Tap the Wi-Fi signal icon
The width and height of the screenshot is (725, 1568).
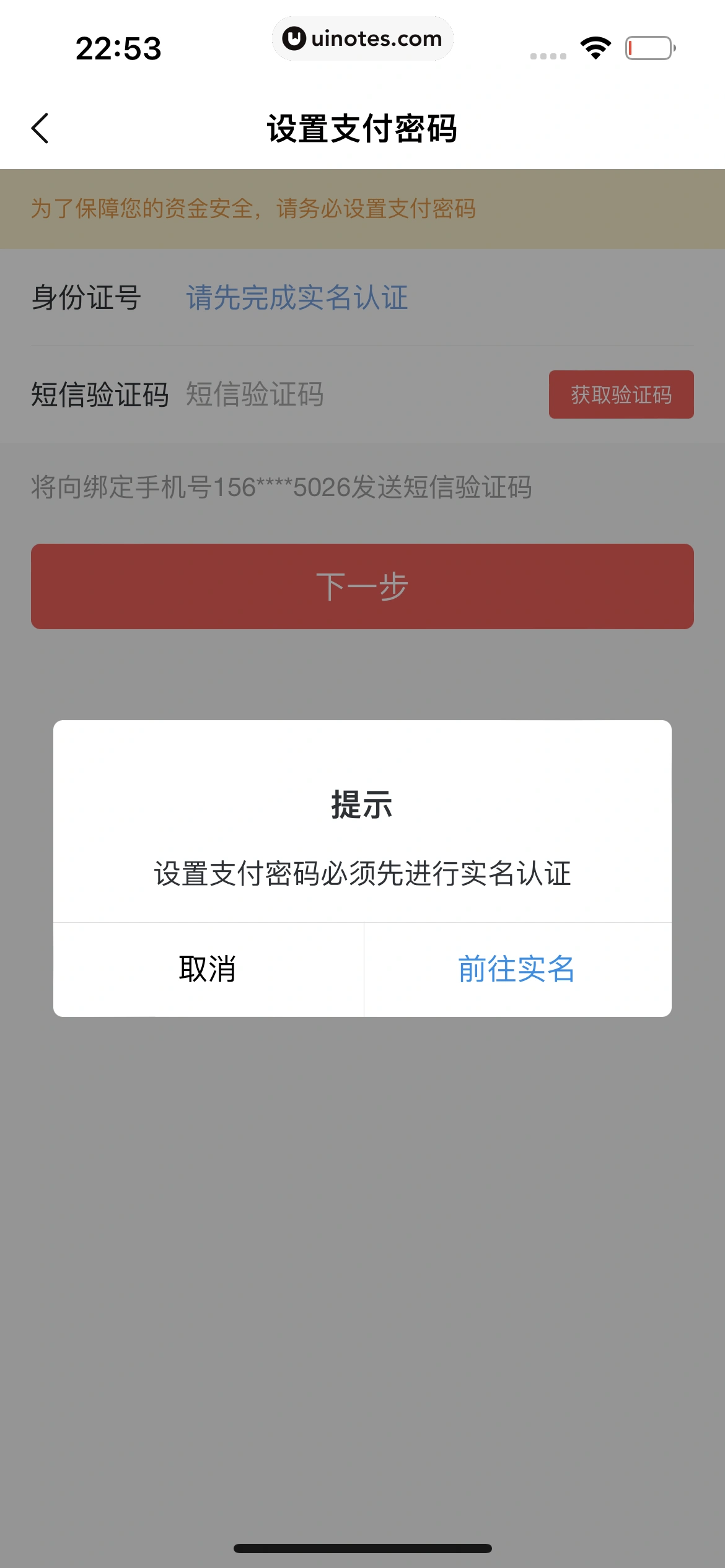tap(594, 48)
